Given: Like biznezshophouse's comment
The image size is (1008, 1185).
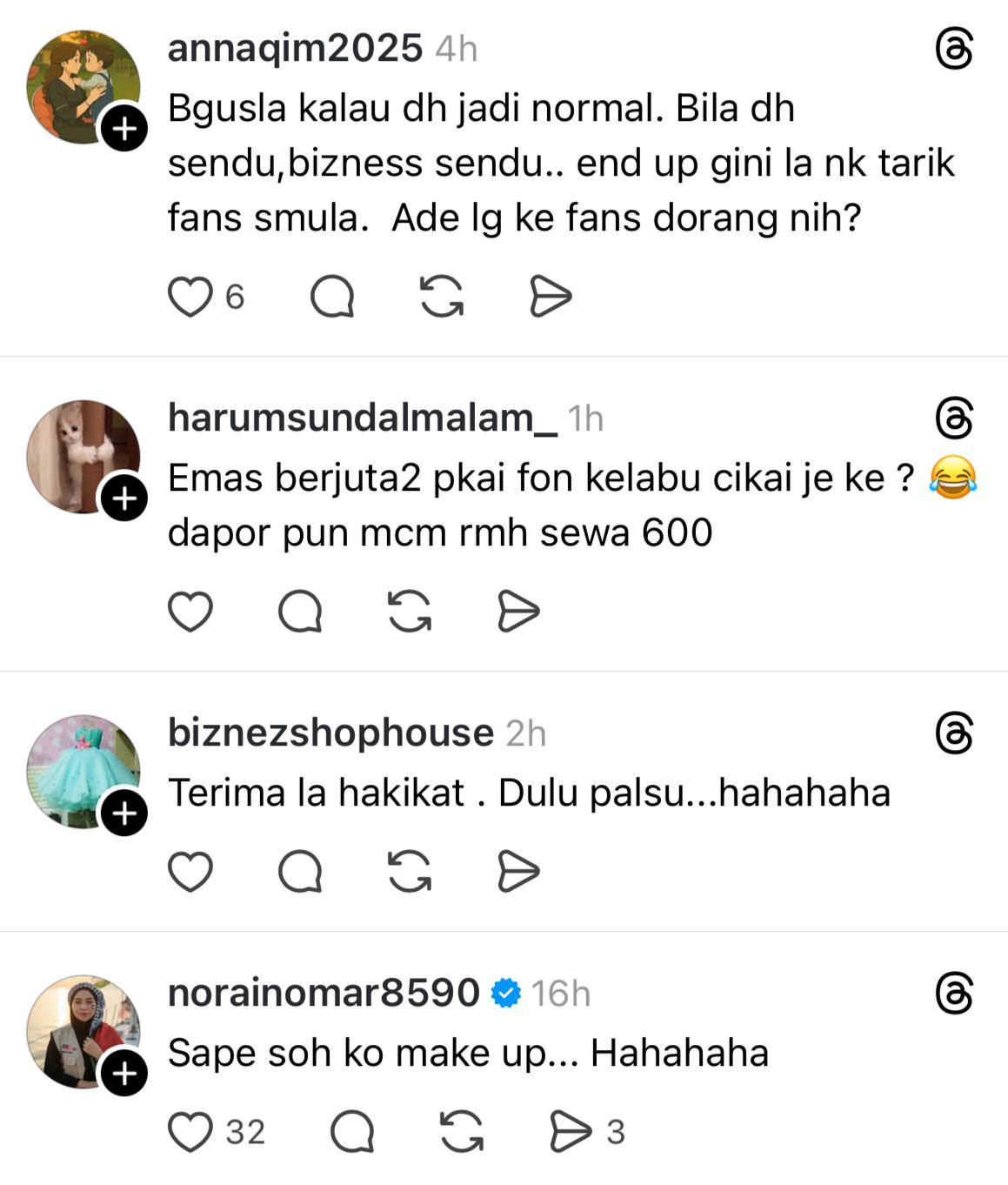Looking at the screenshot, I should 190,872.
